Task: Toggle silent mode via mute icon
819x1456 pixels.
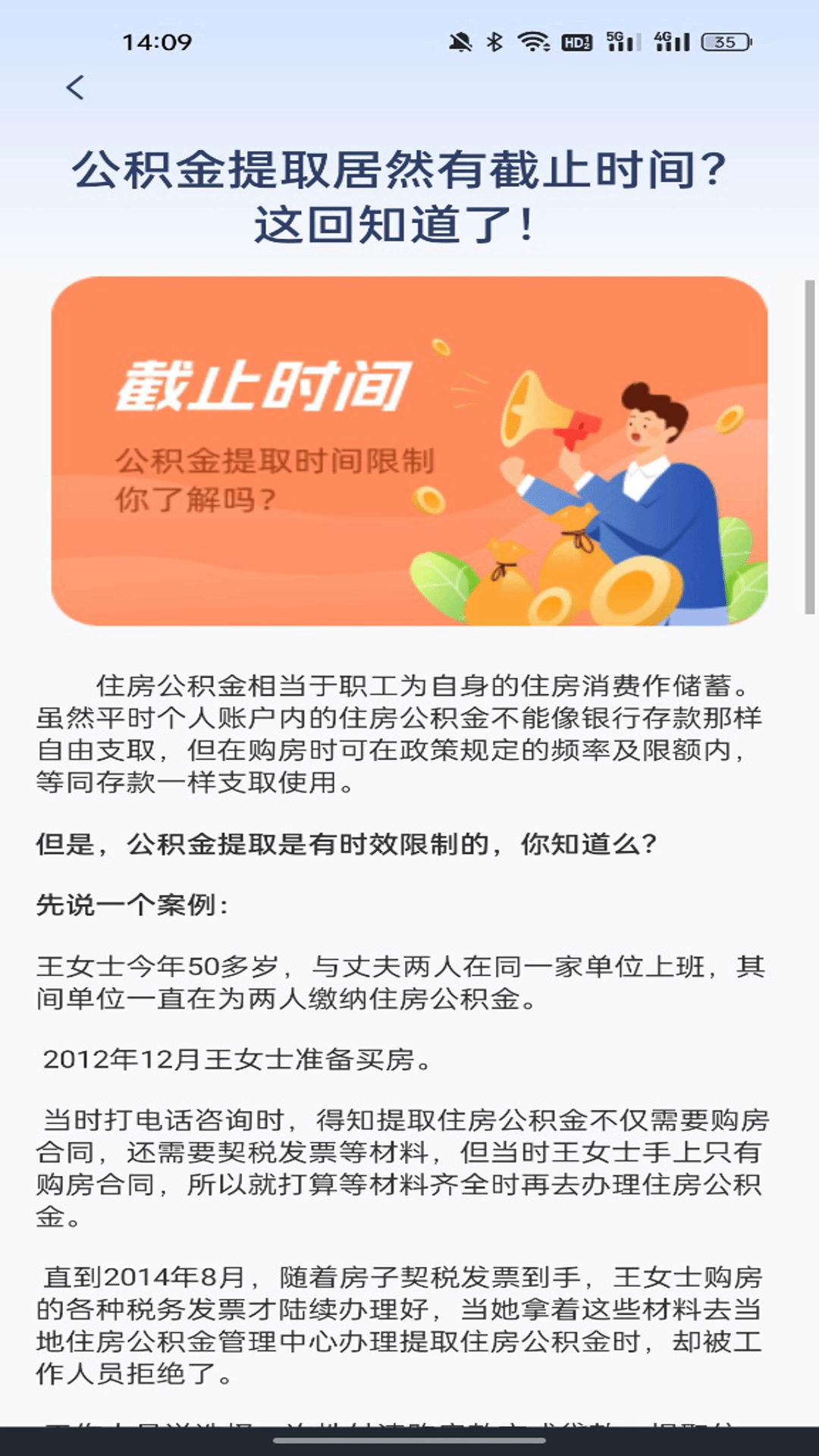Action: (x=462, y=42)
